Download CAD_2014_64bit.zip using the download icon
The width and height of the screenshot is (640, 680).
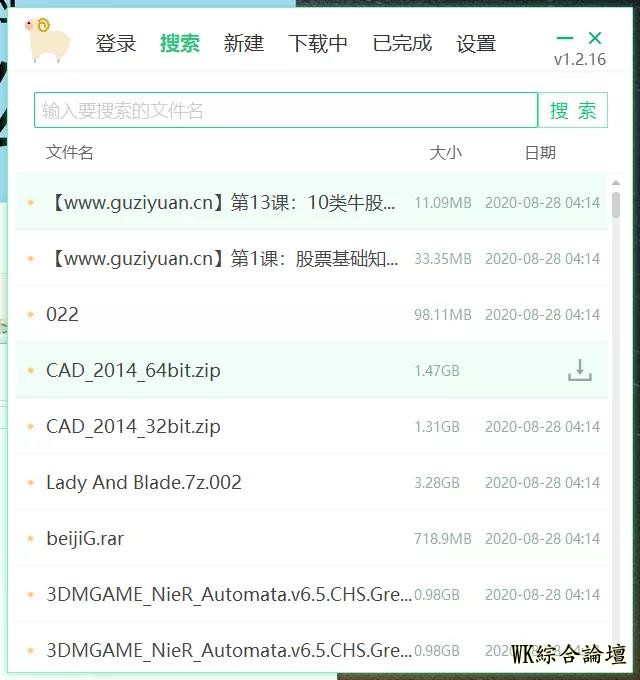[x=580, y=370]
